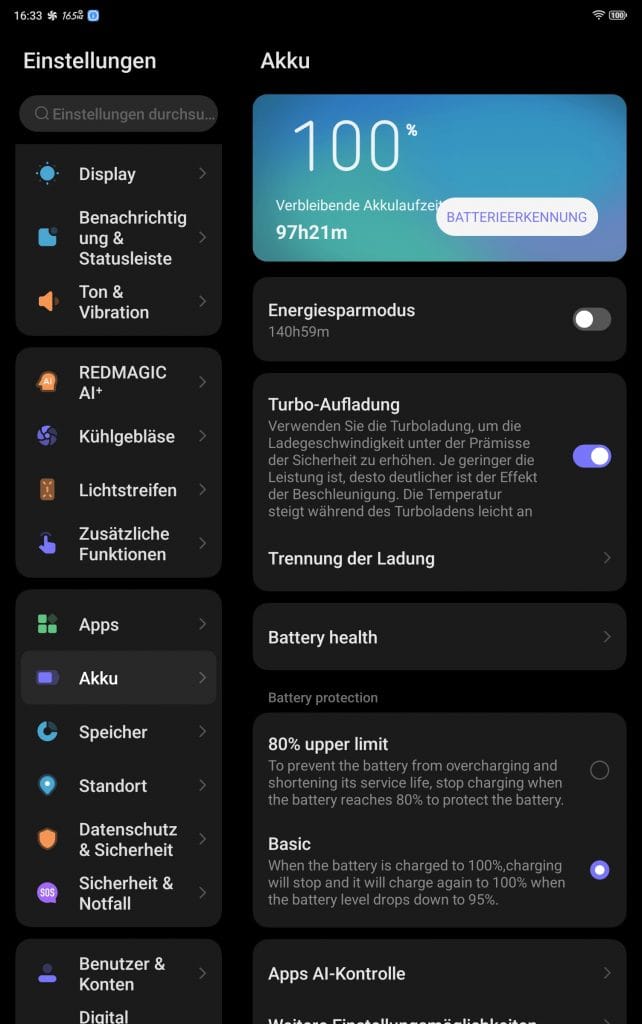Open Sicherheit & Notfall
The image size is (642, 1024).
click(x=118, y=893)
